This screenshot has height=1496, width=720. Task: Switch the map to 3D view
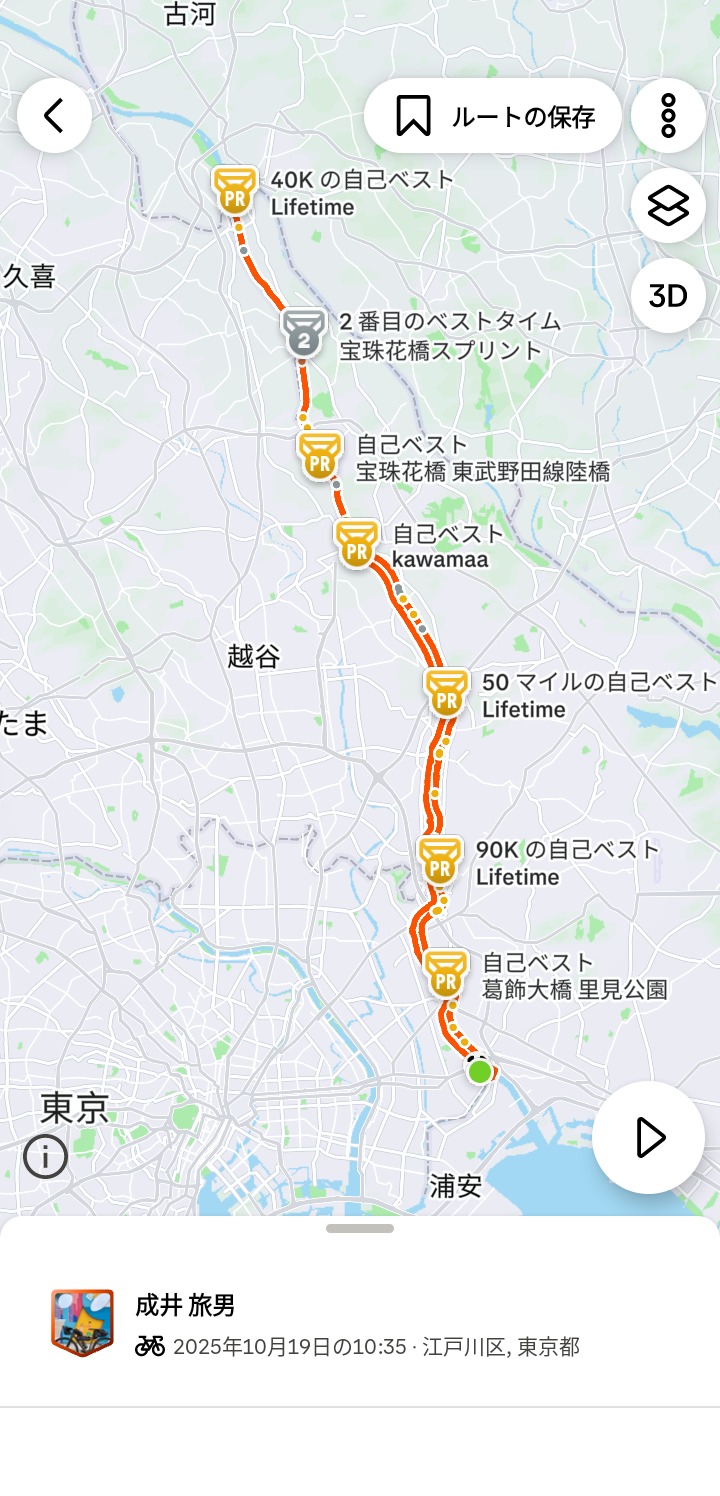668,296
